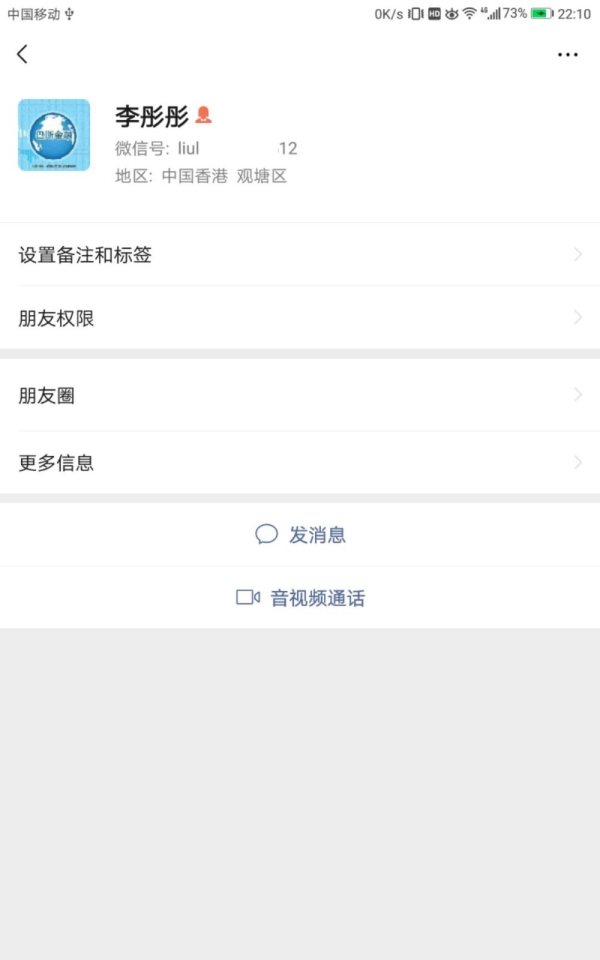Open the three-dot overflow menu
Screen dimensions: 600x960
(x=568, y=54)
